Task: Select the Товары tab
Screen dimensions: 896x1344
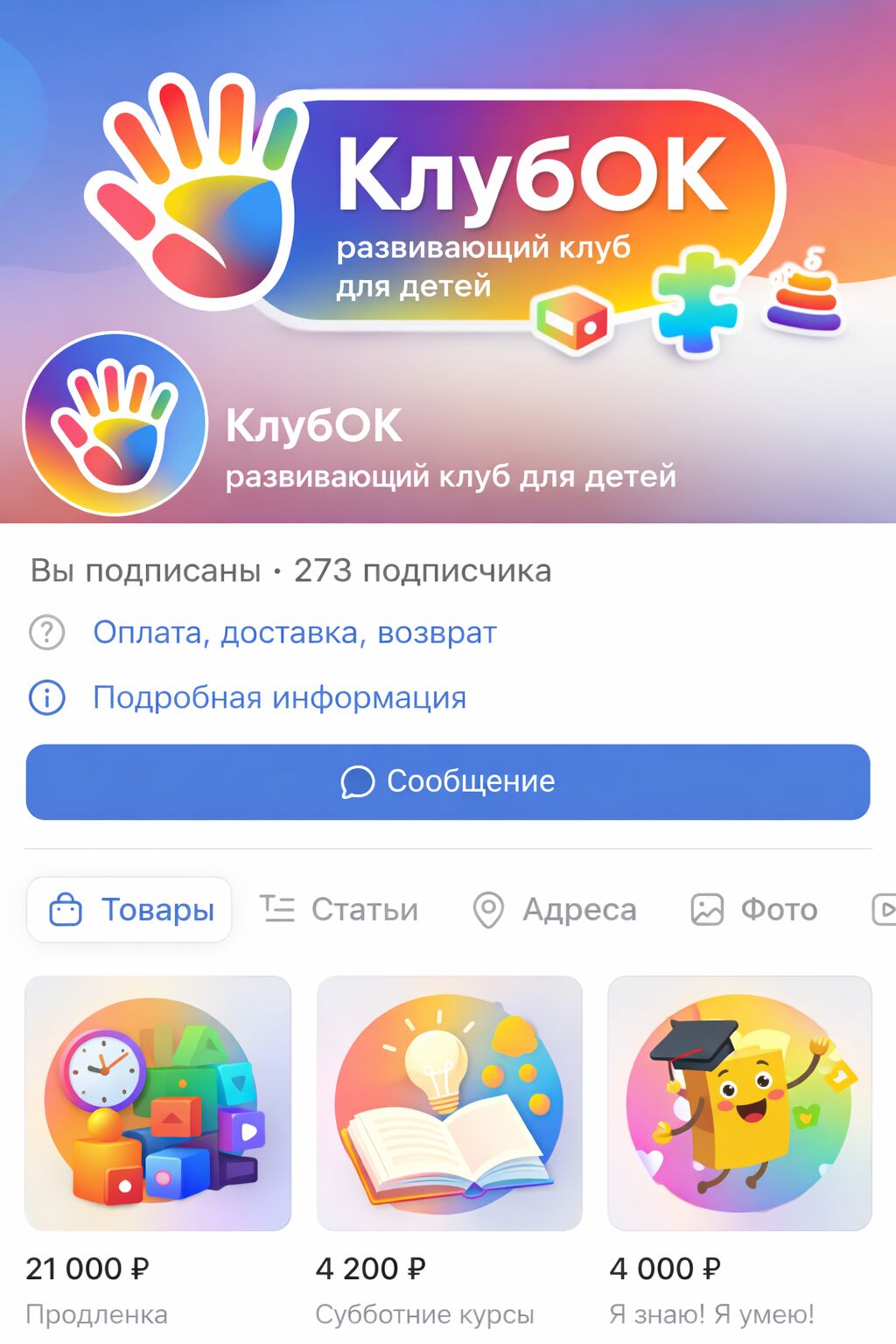Action: click(x=129, y=909)
